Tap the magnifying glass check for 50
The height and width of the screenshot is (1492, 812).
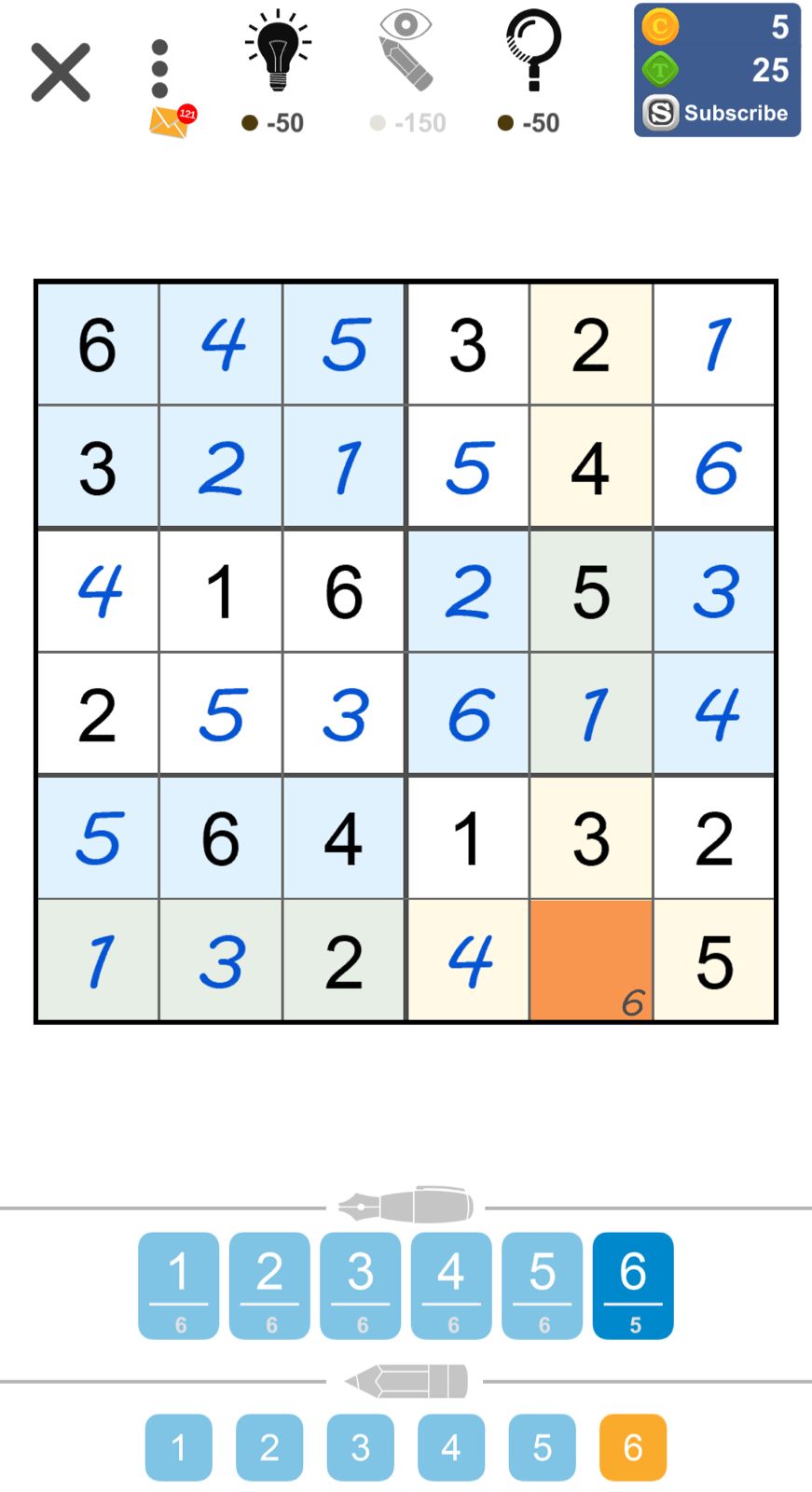pos(532,72)
